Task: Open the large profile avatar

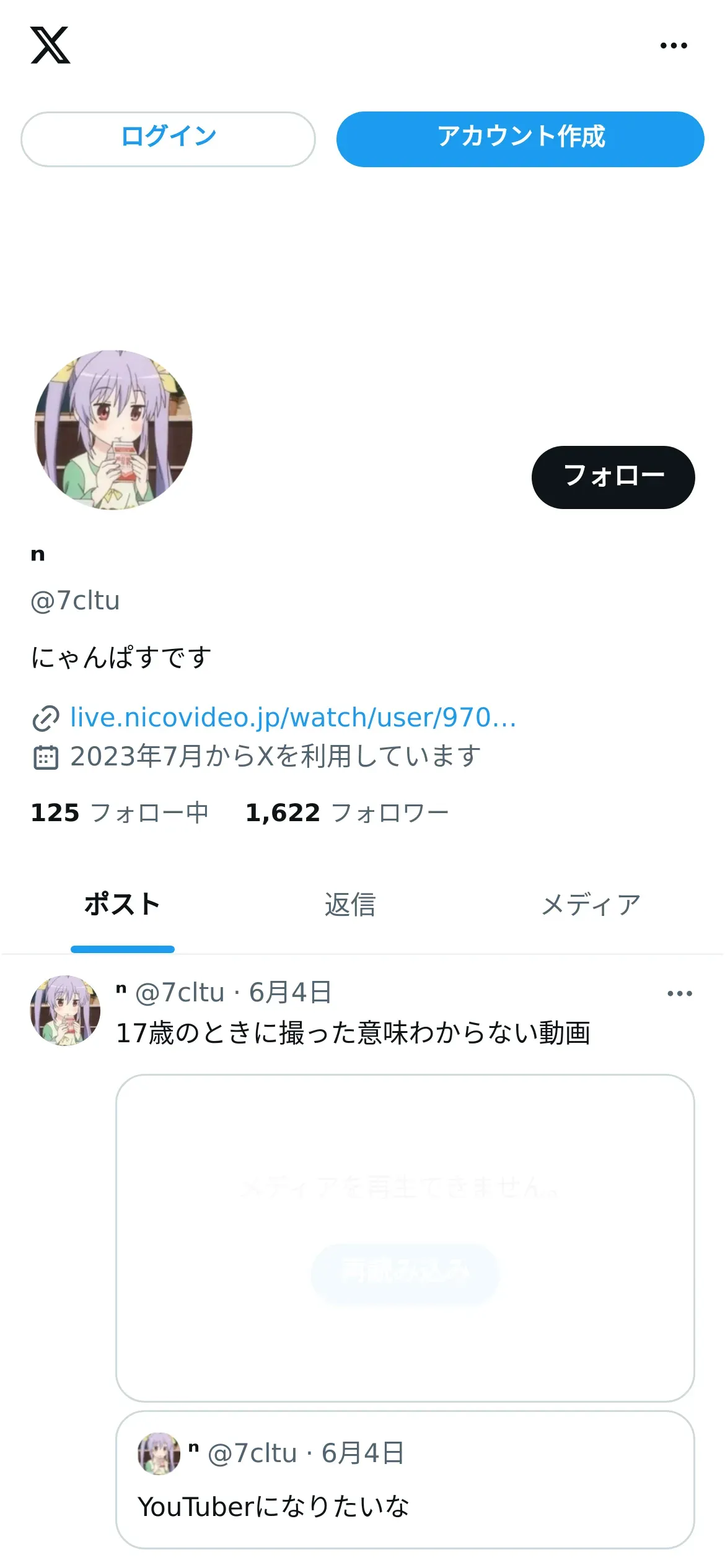Action: [x=113, y=430]
